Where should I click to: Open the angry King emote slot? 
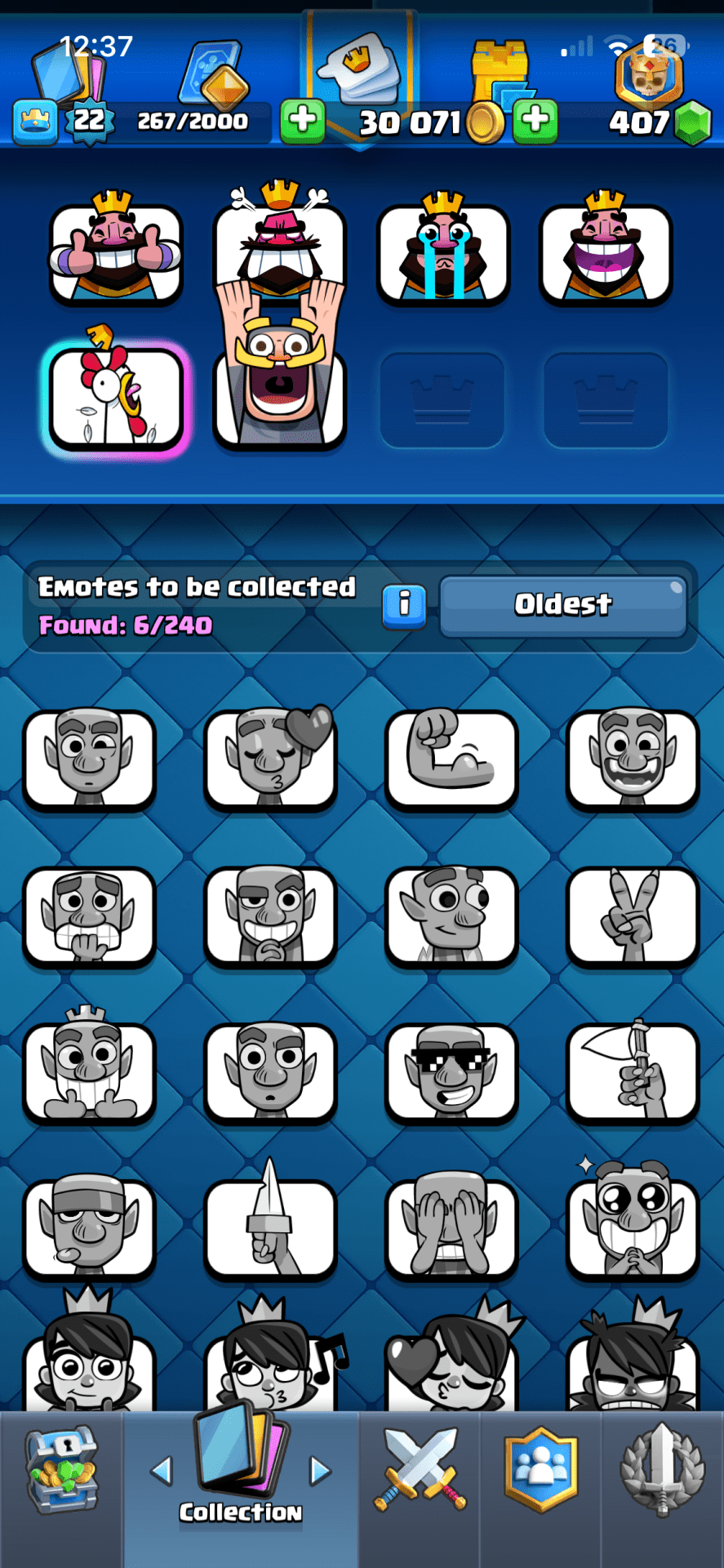click(x=280, y=245)
